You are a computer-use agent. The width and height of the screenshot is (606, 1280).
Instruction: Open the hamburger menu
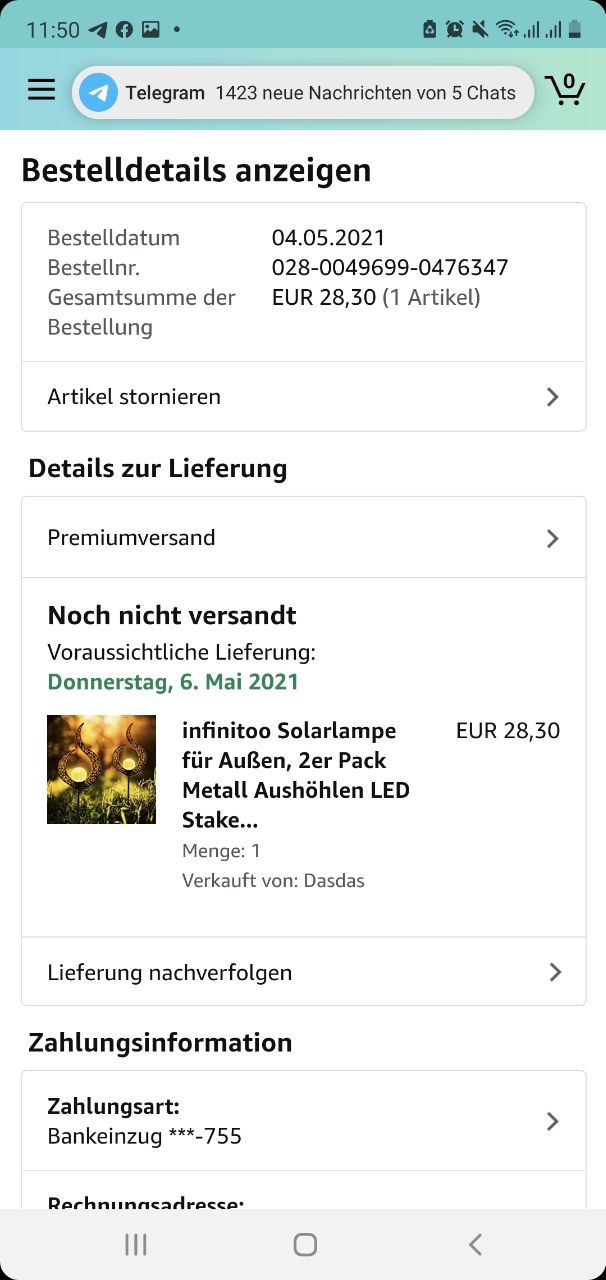[x=41, y=91]
